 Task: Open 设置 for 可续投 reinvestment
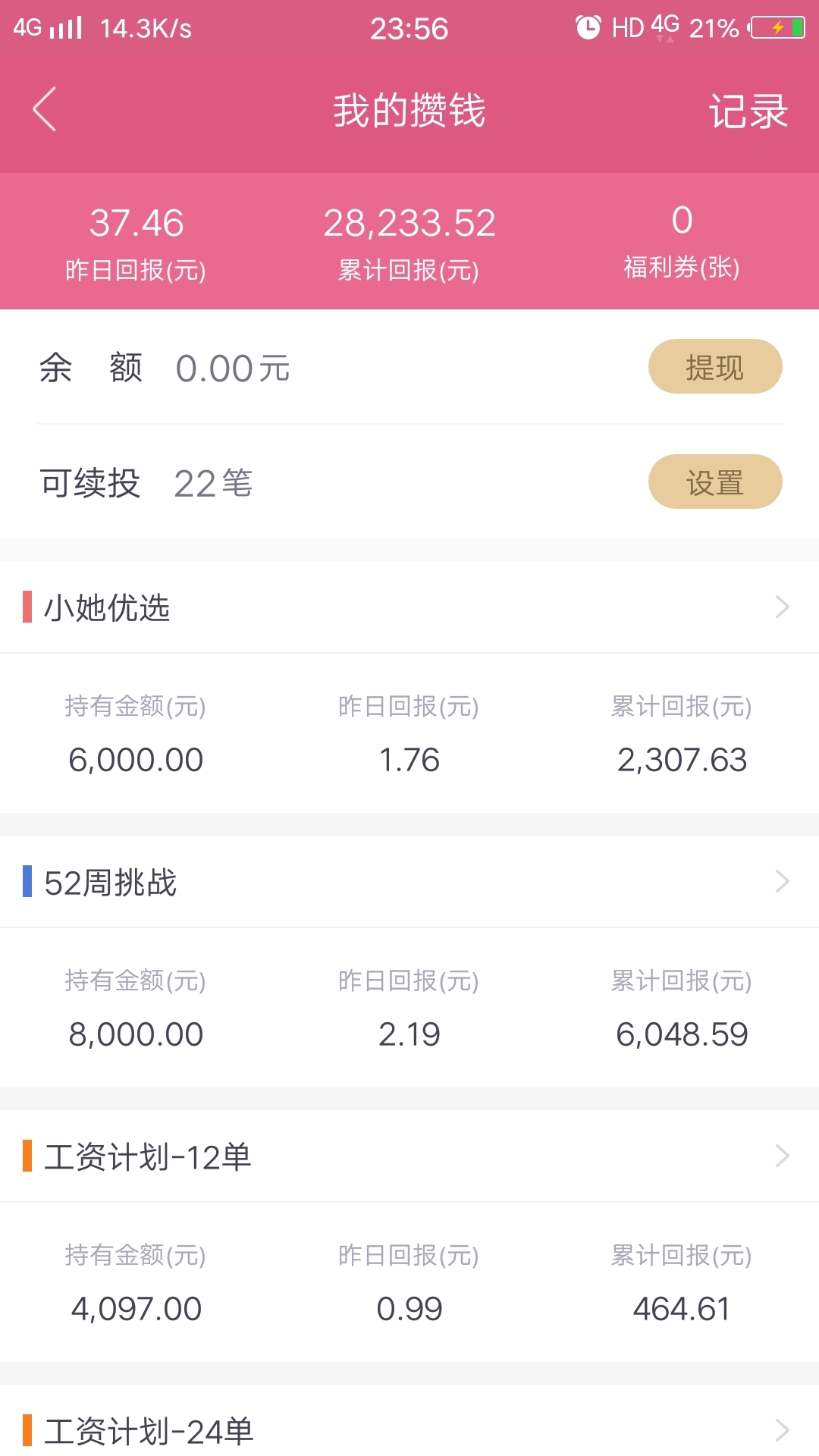(715, 482)
